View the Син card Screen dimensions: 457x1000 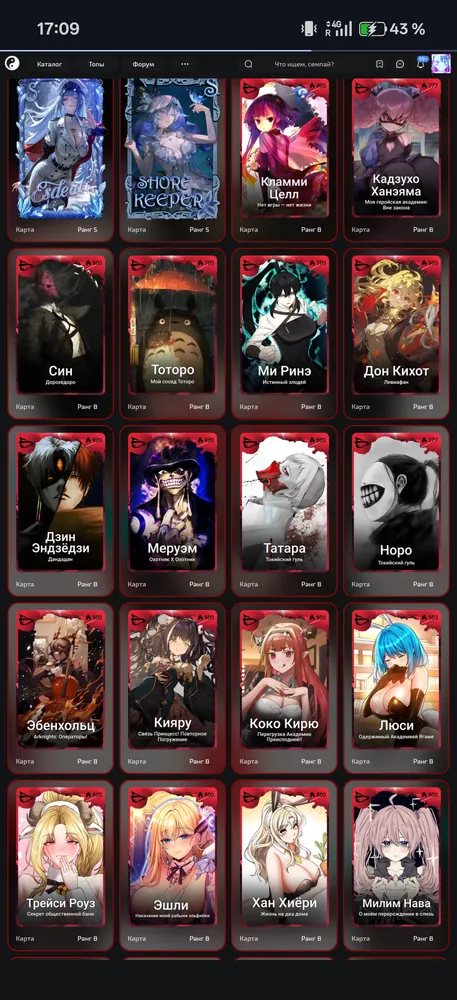coord(61,333)
